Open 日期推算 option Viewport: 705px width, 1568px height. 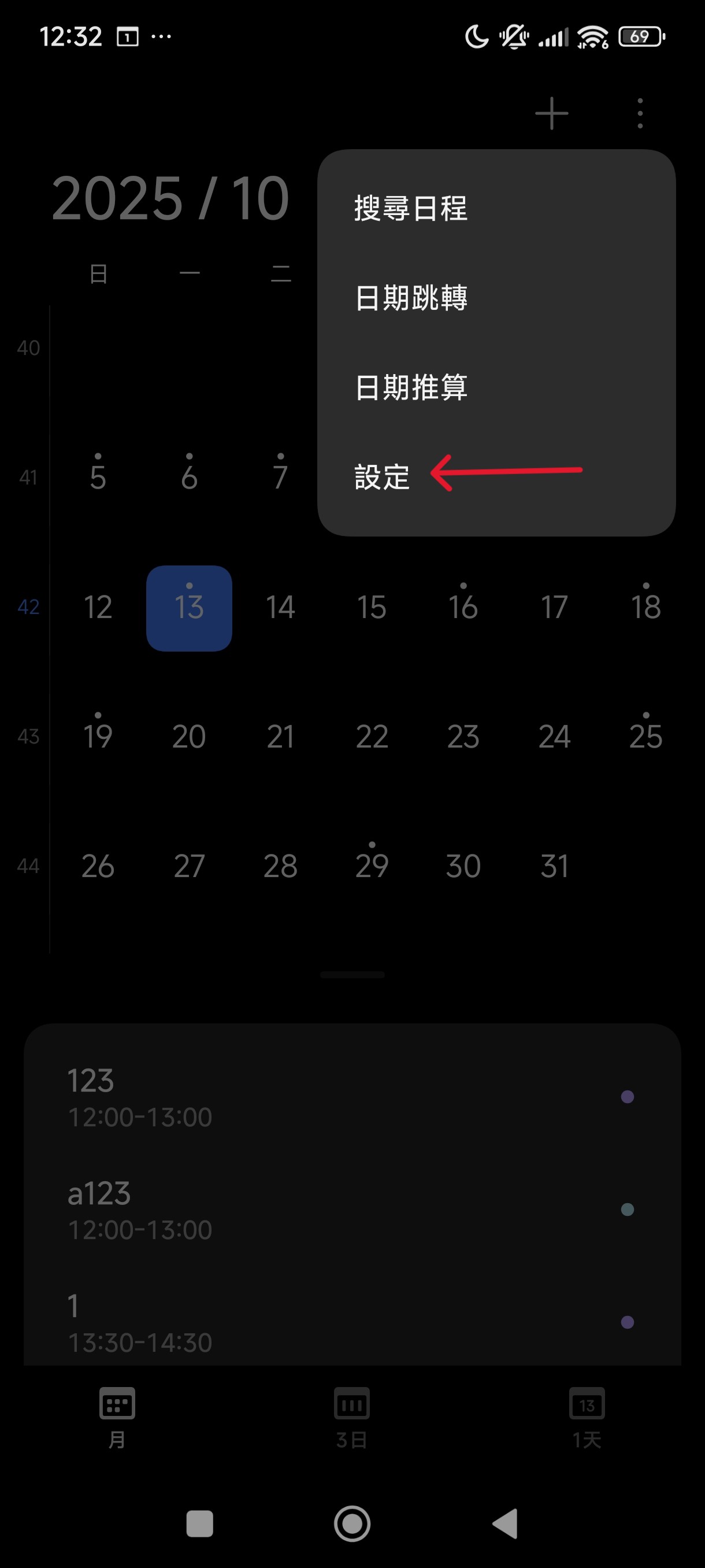[x=411, y=387]
